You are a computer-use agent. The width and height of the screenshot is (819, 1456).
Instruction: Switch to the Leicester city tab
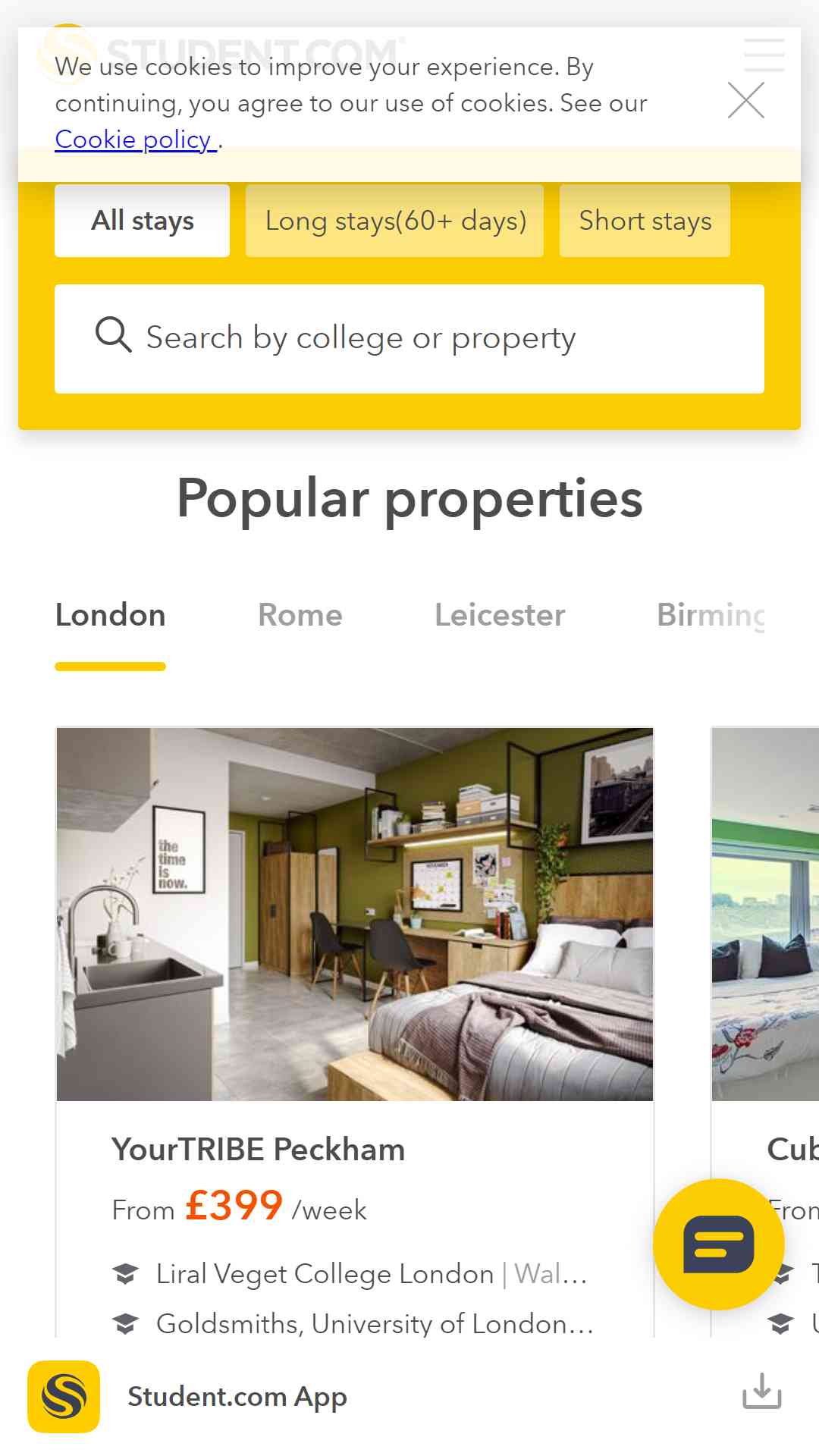click(x=499, y=615)
